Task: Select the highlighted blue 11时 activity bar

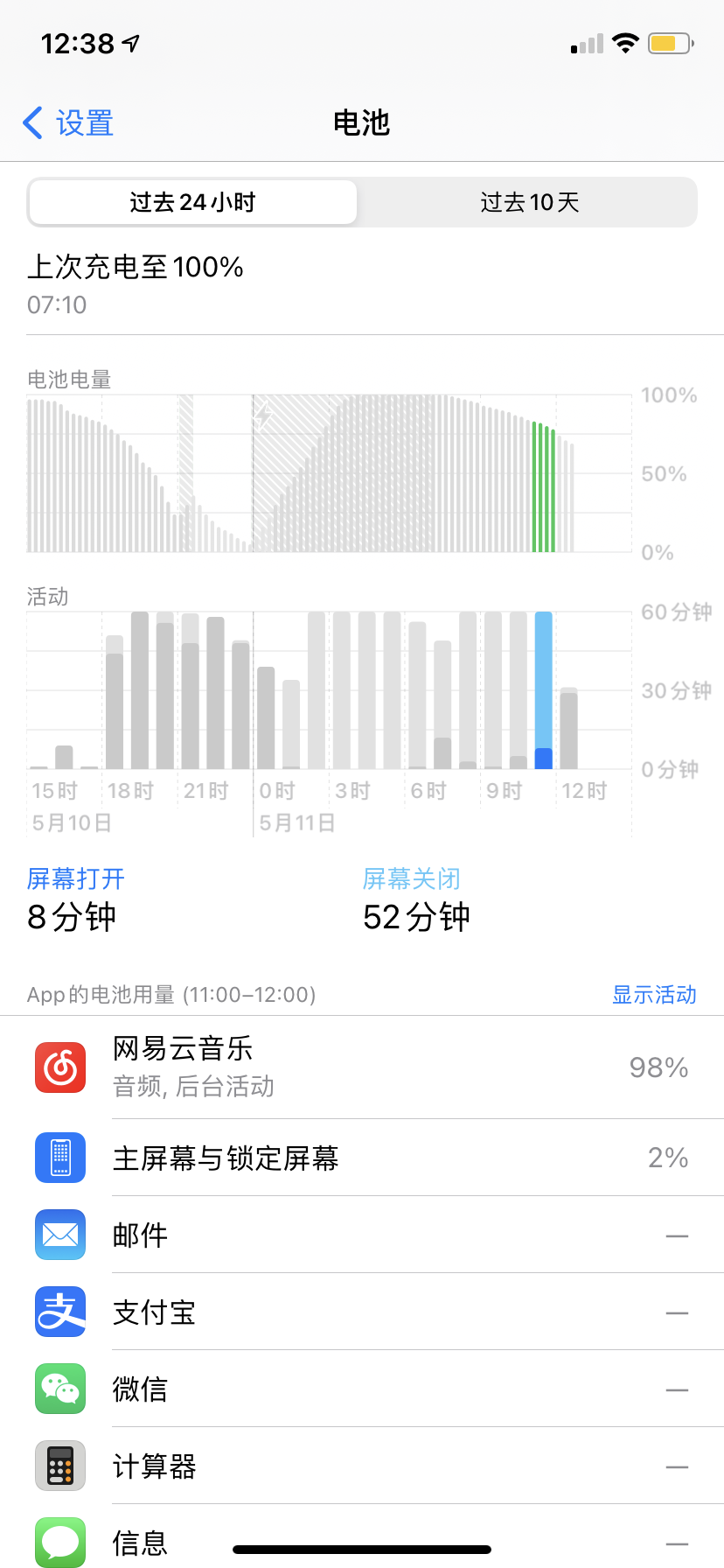Action: tap(543, 691)
